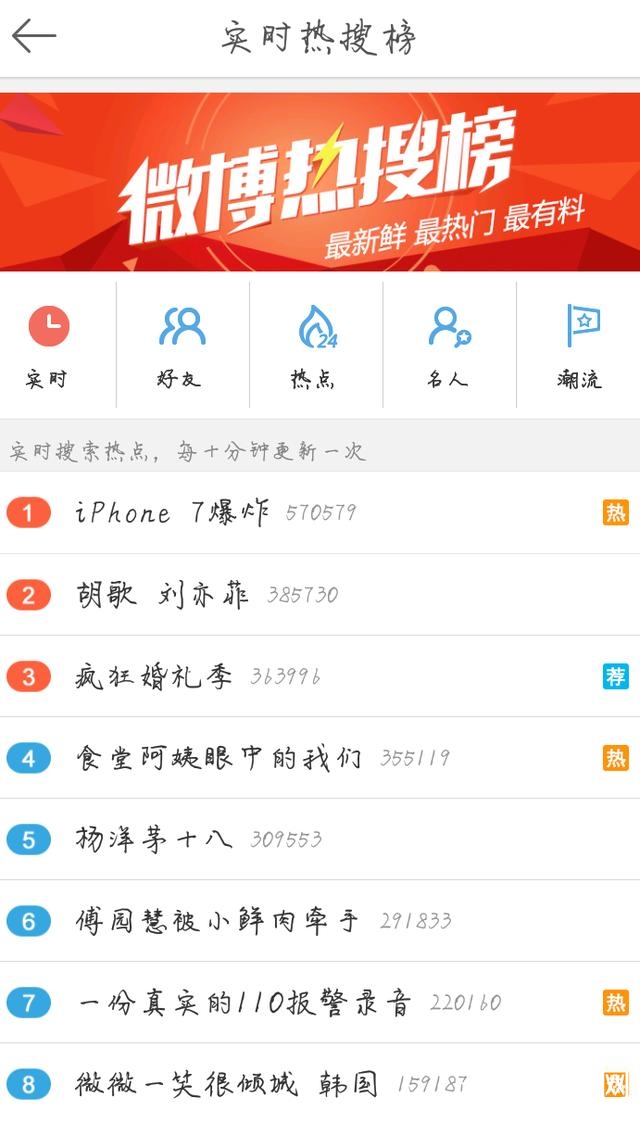Switch to the 热点 tab
The height and width of the screenshot is (1123, 640).
tap(315, 345)
